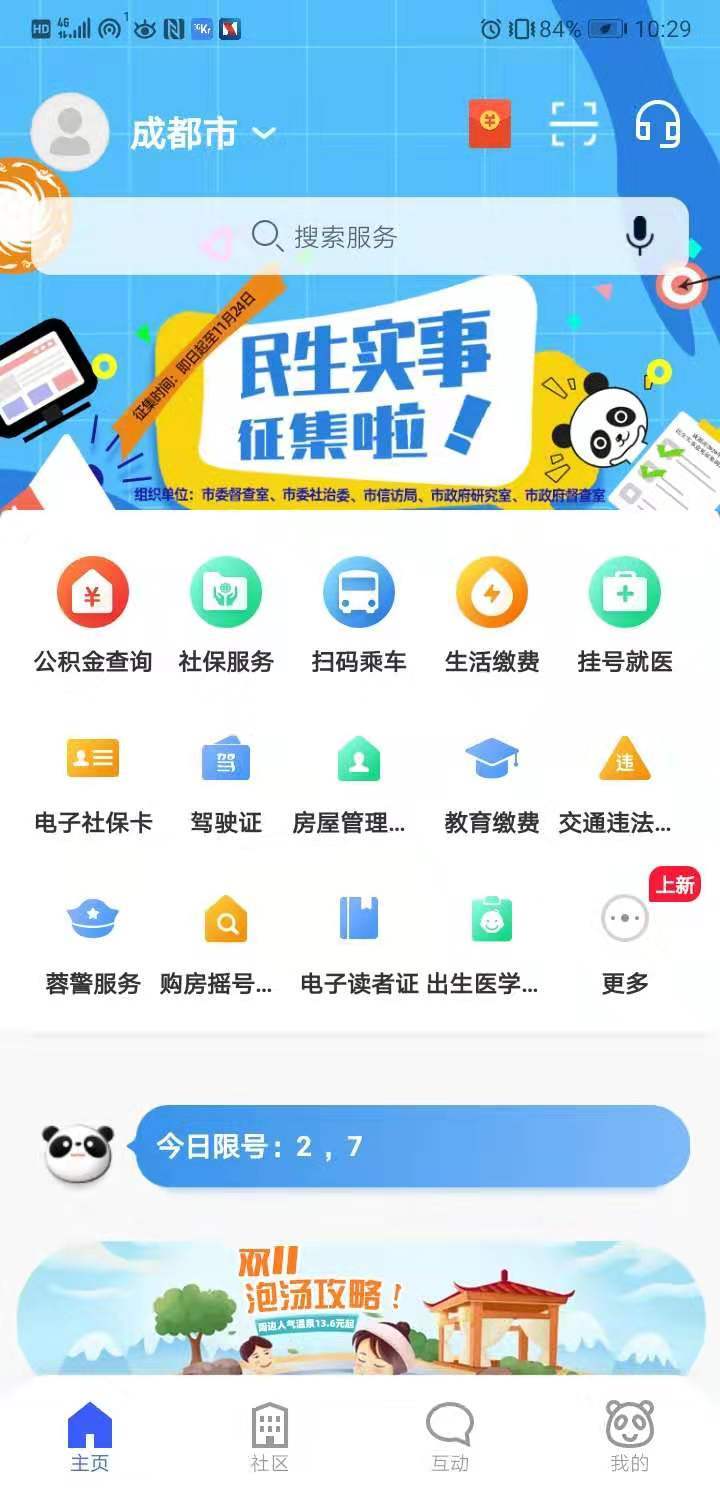This screenshot has width=720, height=1496.
Task: Switch to the 我的 tab
Action: pyautogui.click(x=630, y=1438)
